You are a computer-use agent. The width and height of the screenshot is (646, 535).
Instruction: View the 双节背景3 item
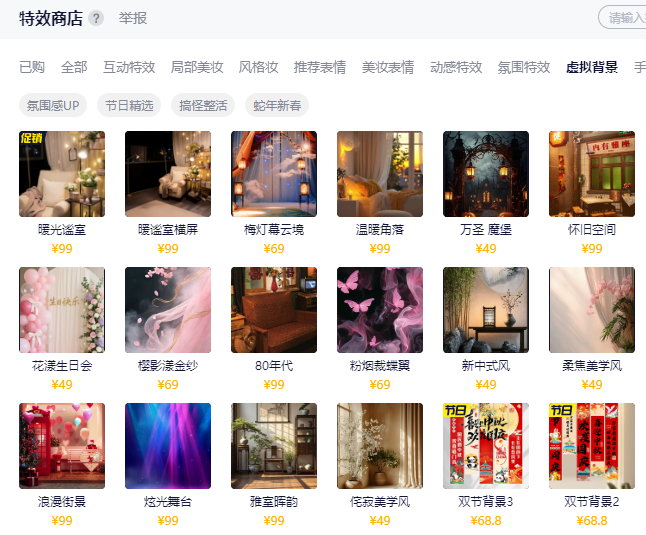486,446
